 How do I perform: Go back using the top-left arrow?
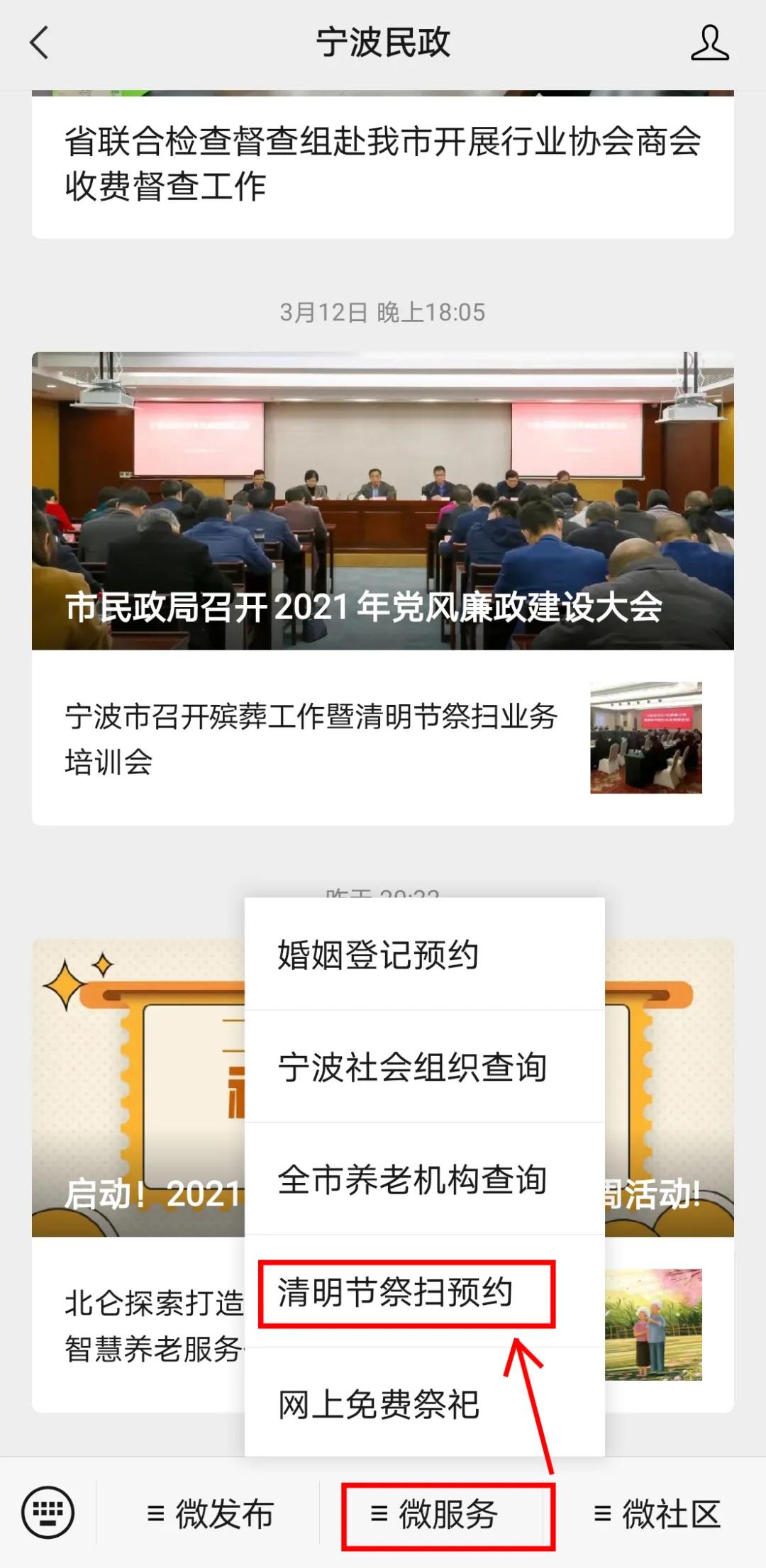40,43
